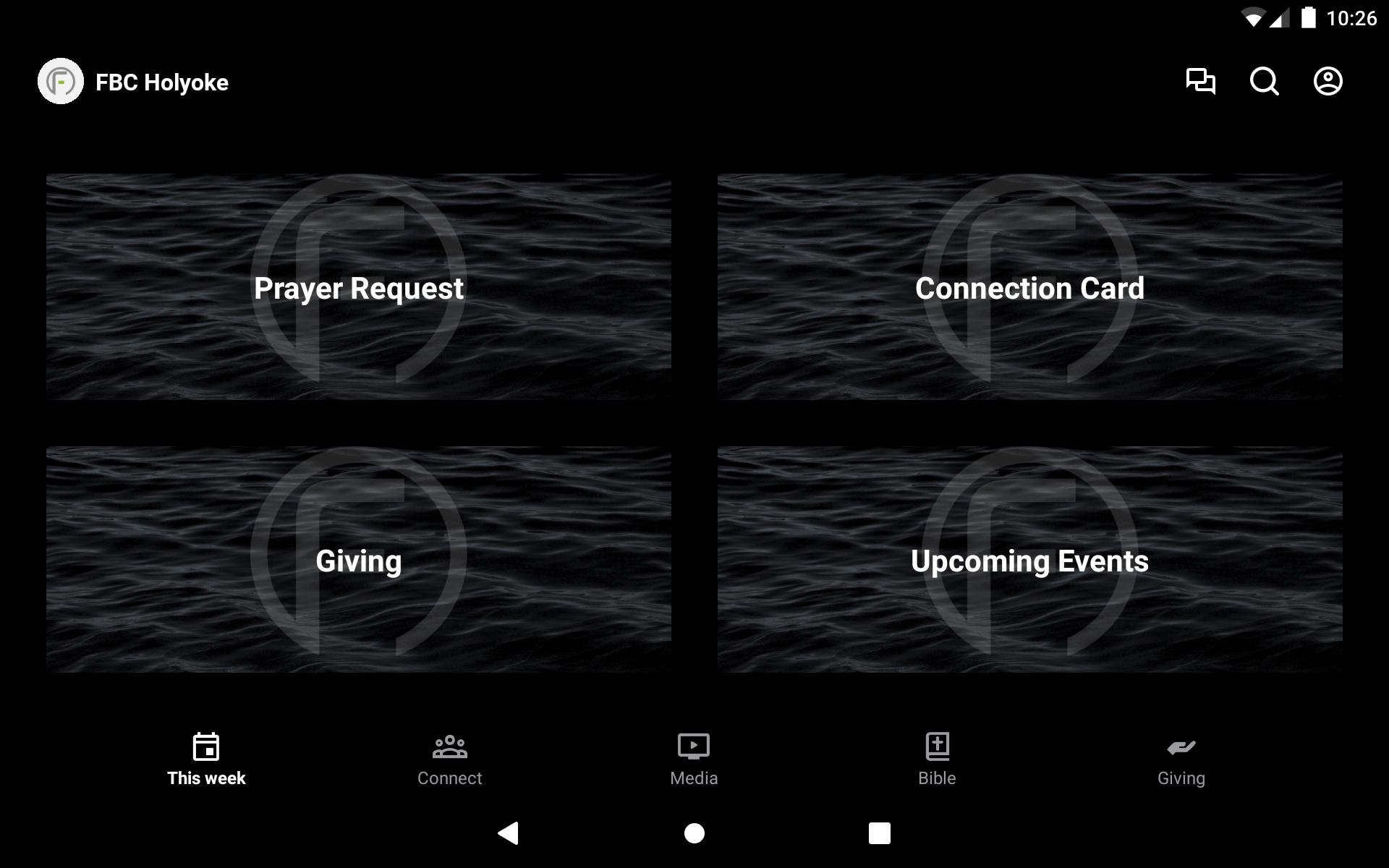Switch to the Media tab
Image resolution: width=1389 pixels, height=868 pixels.
[693, 759]
